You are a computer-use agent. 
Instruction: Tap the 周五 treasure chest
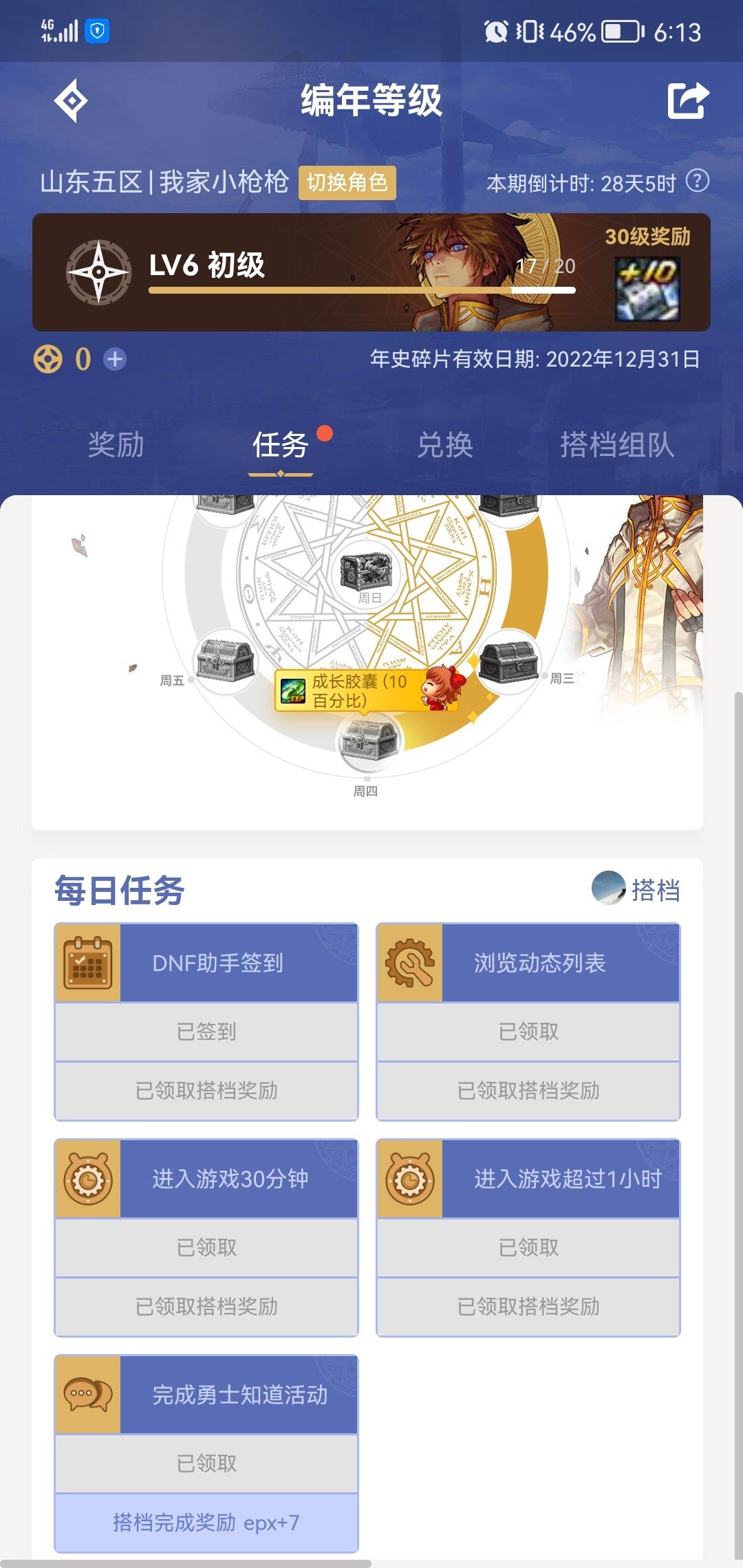(225, 660)
